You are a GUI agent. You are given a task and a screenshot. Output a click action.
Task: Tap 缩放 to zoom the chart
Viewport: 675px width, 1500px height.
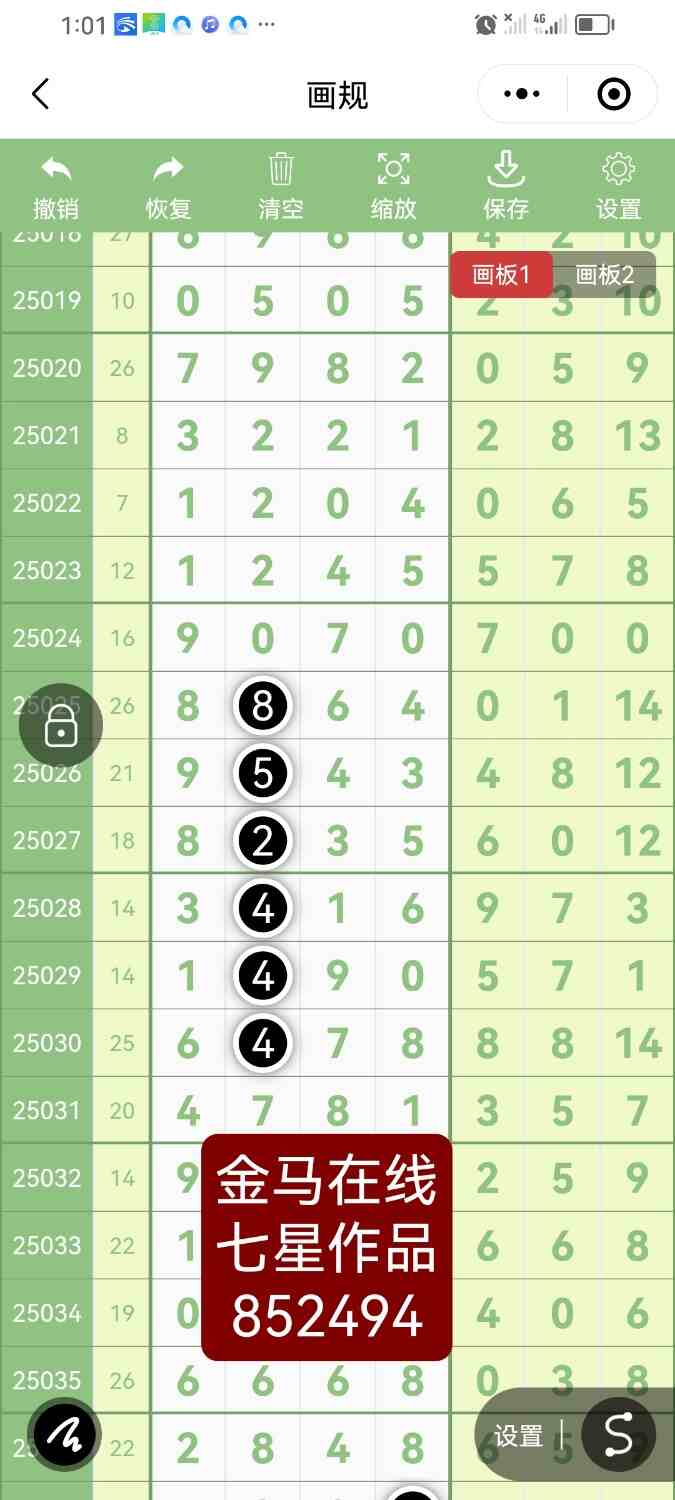click(x=393, y=186)
